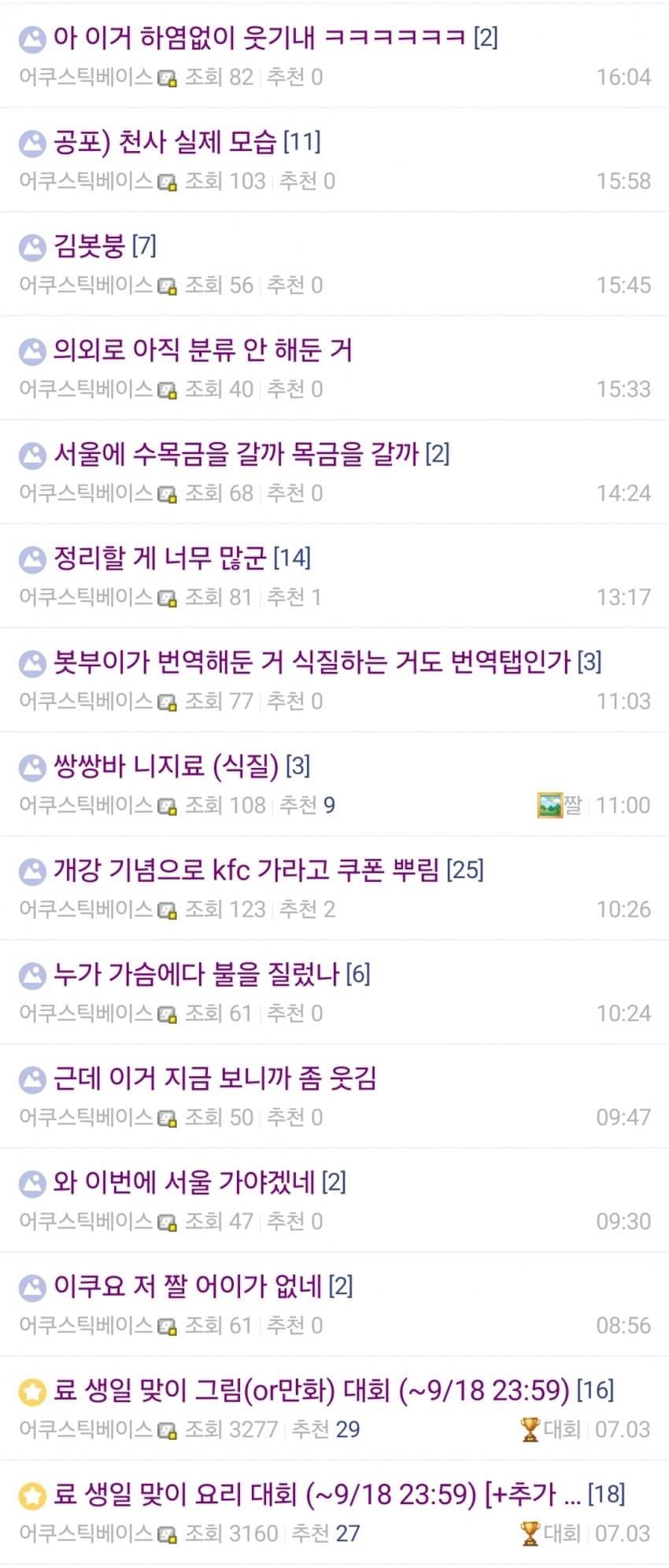This screenshot has height=1568, width=669.
Task: Open pinned '료 생일 맞이 그림(or만화) 대회' post
Action: [x=311, y=1390]
